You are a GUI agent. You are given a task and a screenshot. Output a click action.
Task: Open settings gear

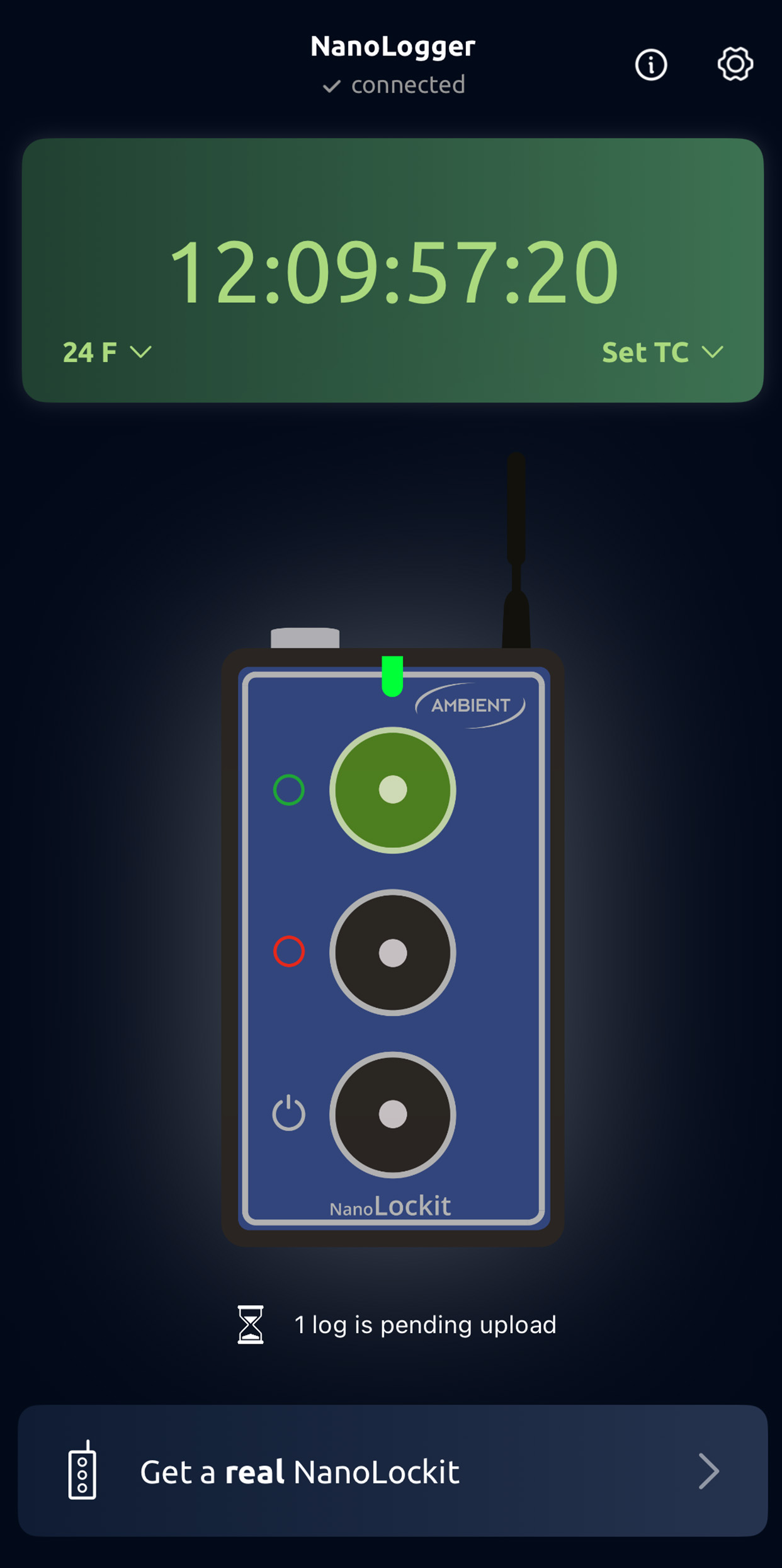735,64
